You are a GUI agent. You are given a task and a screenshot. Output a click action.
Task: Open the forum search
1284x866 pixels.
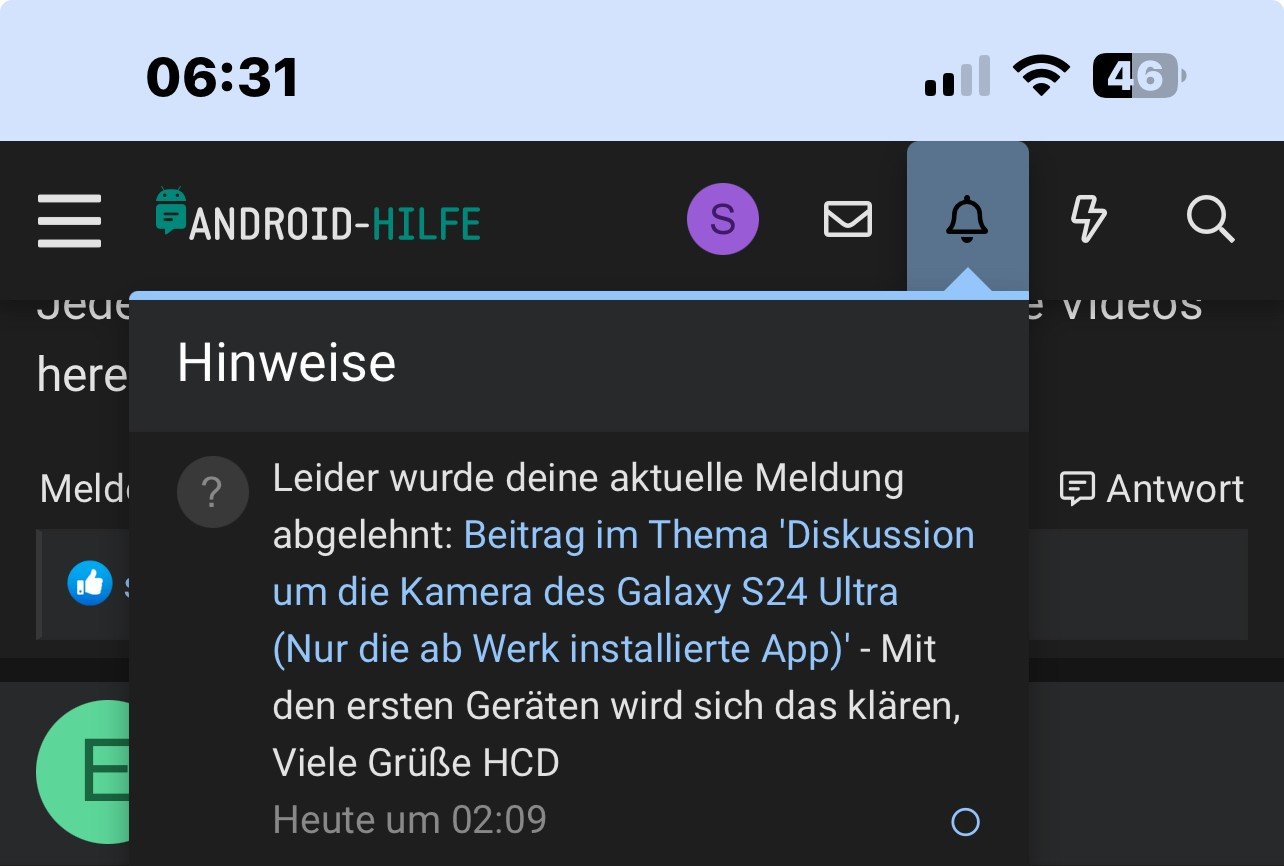point(1210,219)
